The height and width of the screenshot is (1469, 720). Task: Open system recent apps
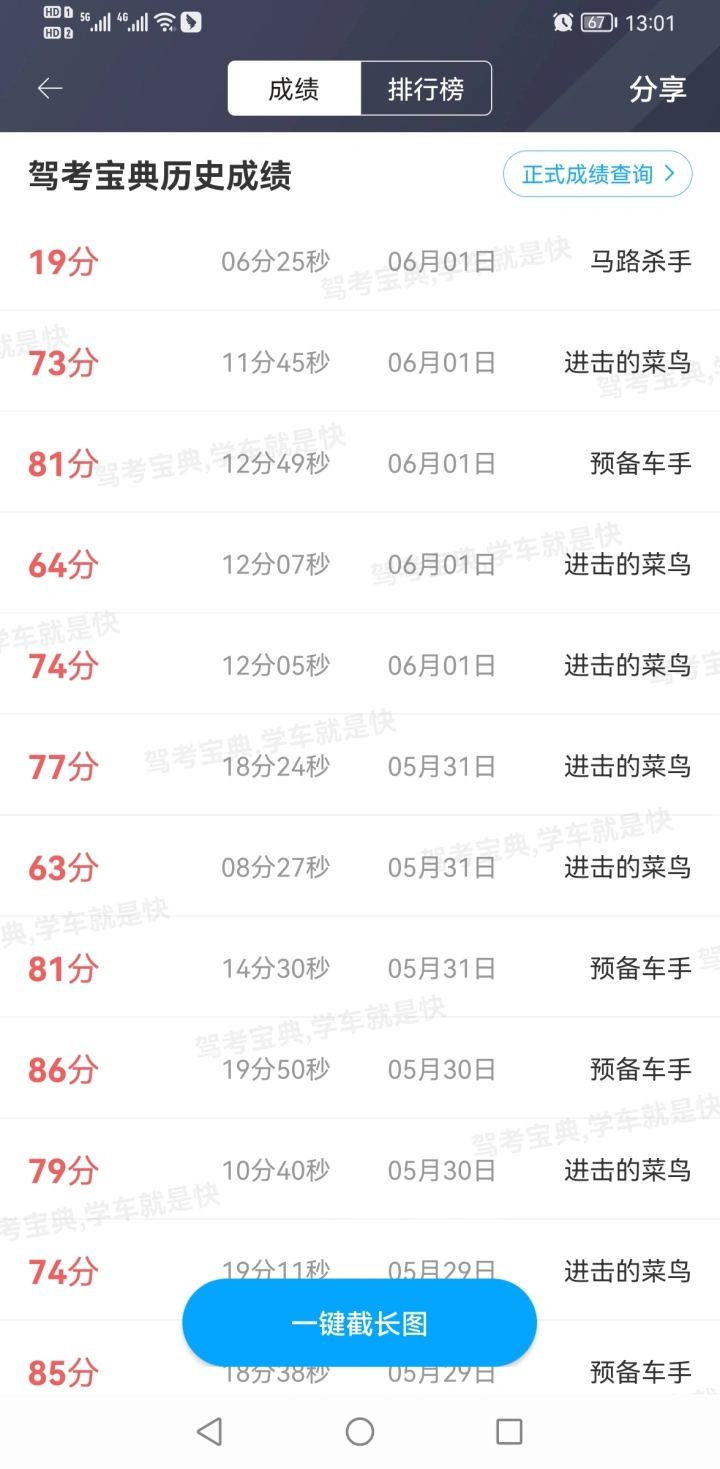click(x=509, y=1432)
